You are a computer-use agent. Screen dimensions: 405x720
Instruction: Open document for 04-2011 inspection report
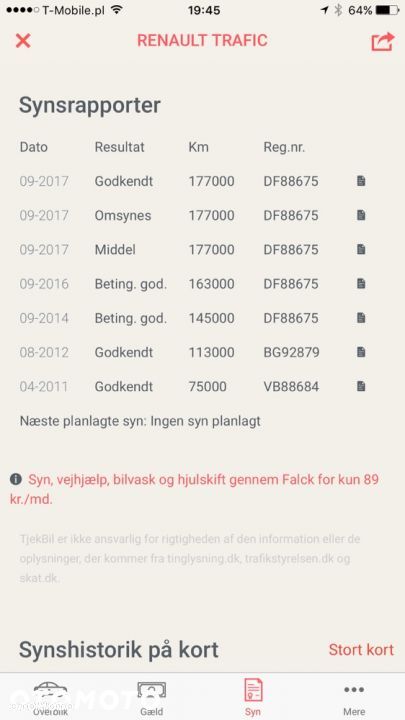(361, 386)
